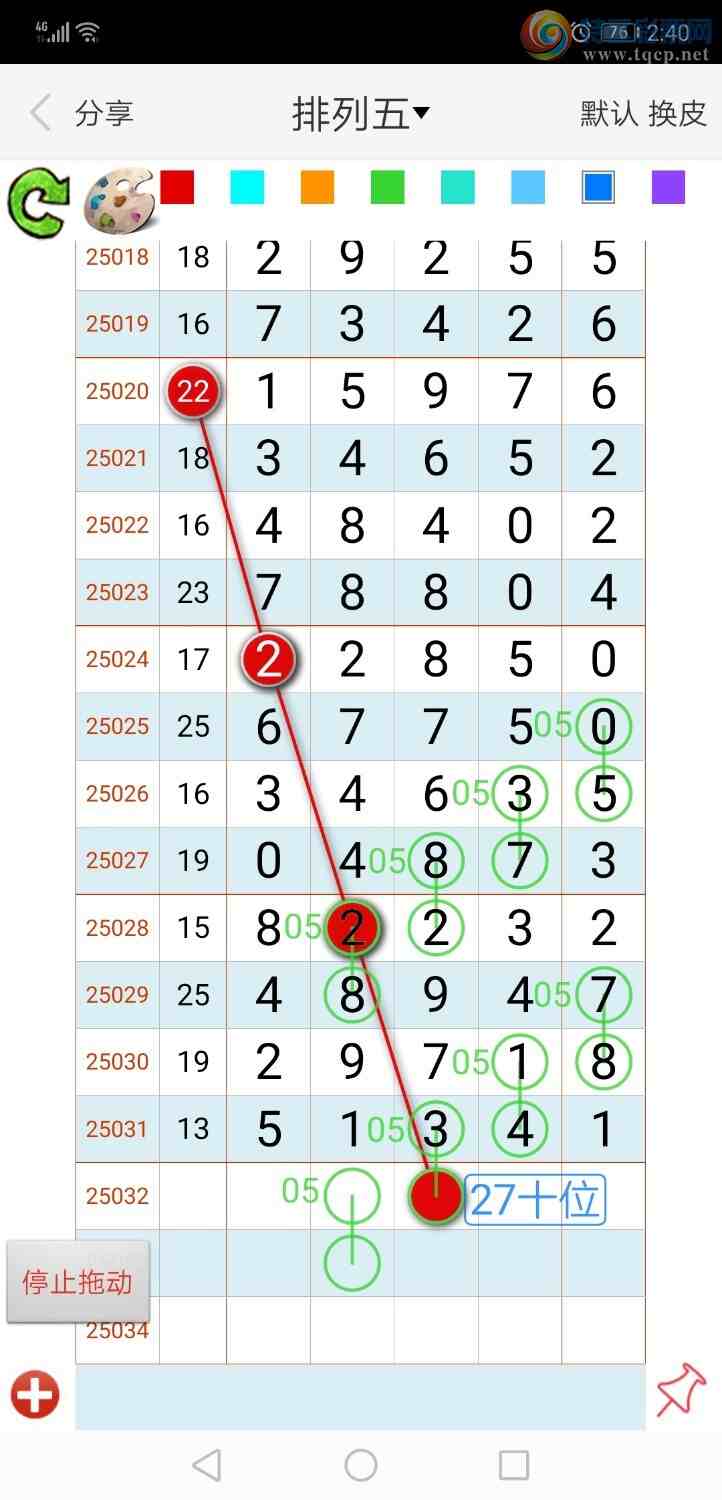The image size is (722, 1500).
Task: Select the dark blue color swatch
Action: point(598,187)
